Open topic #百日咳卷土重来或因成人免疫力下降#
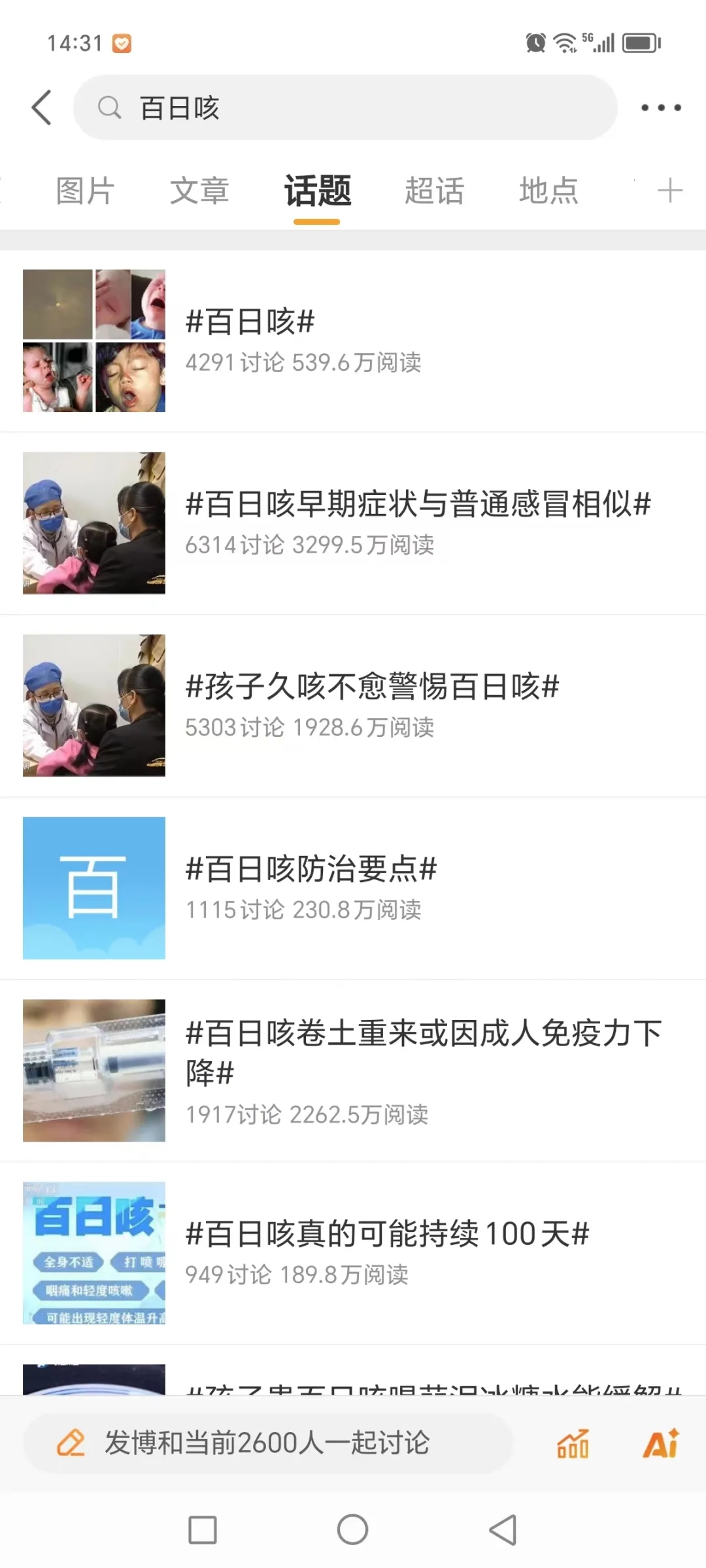 point(353,1070)
